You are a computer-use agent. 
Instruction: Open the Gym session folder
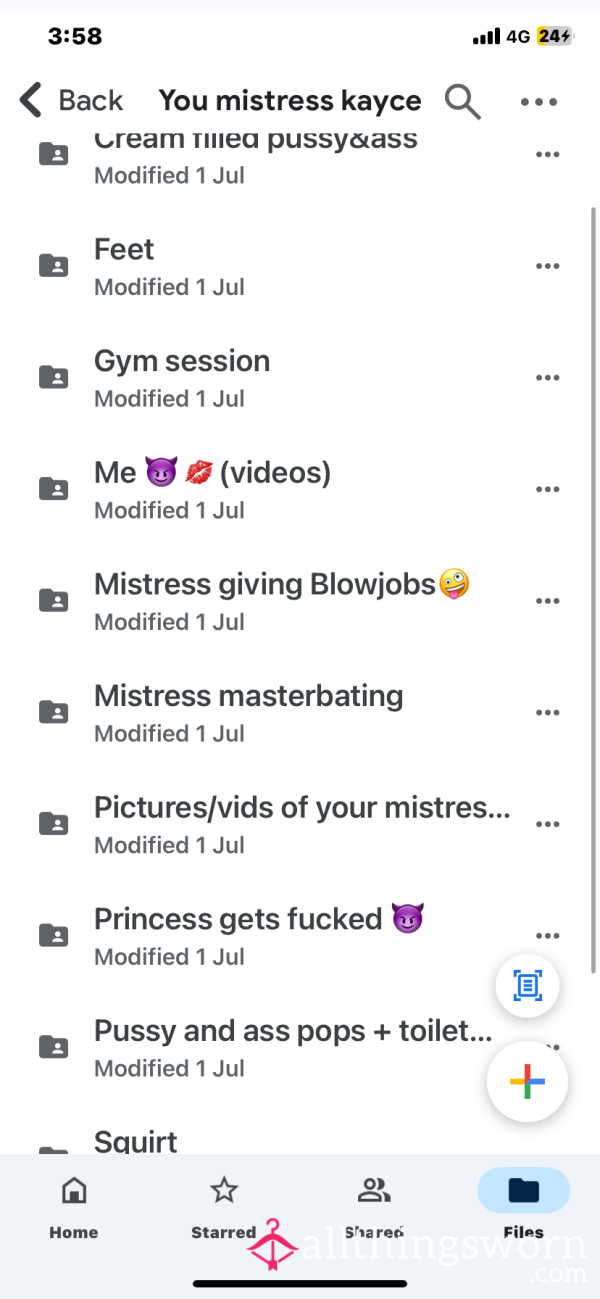tap(300, 378)
